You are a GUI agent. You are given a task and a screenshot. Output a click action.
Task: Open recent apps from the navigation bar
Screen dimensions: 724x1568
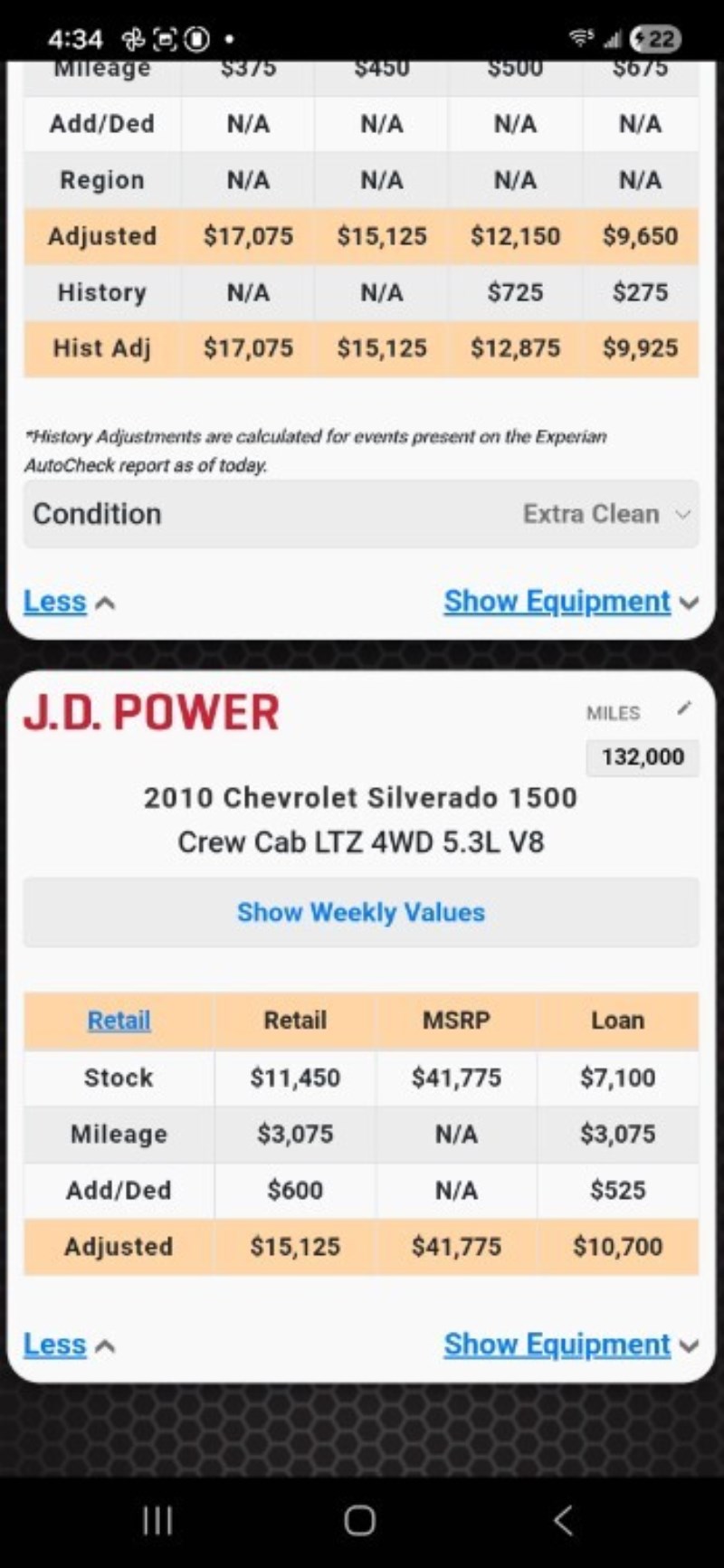coord(157,1521)
